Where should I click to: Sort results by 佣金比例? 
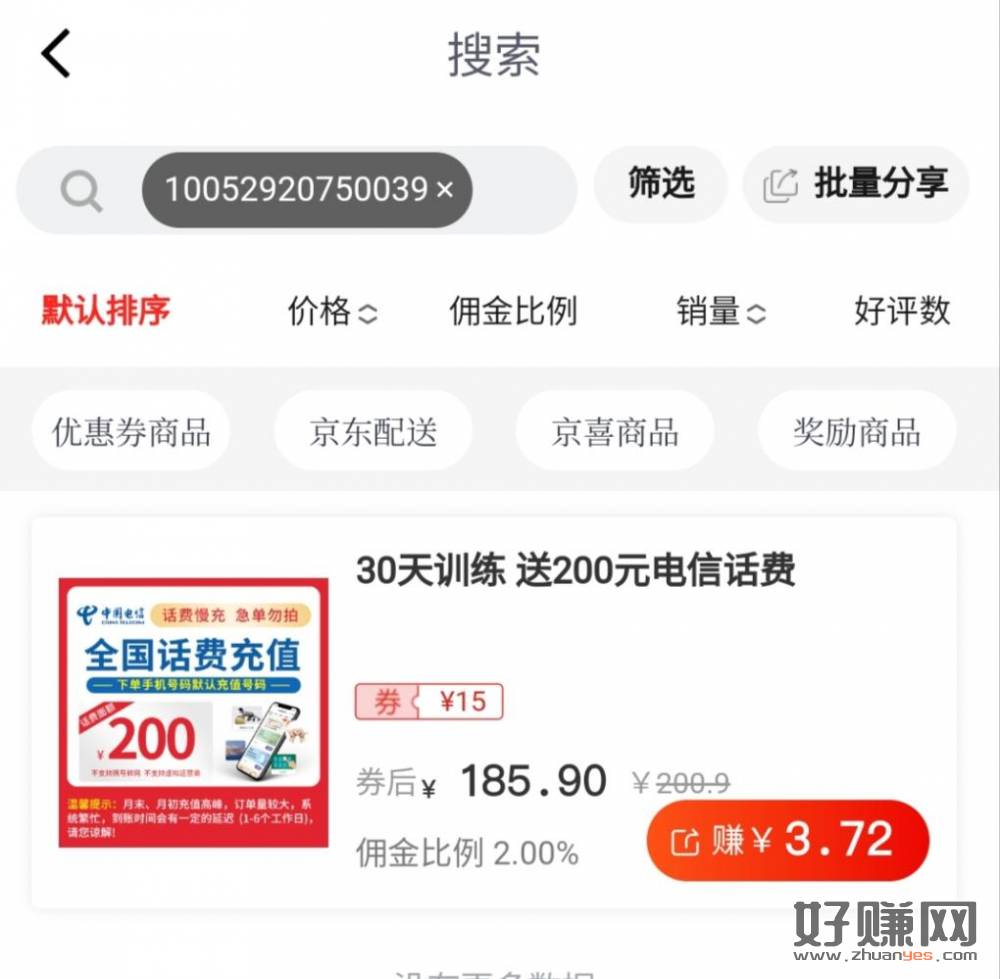coord(513,312)
